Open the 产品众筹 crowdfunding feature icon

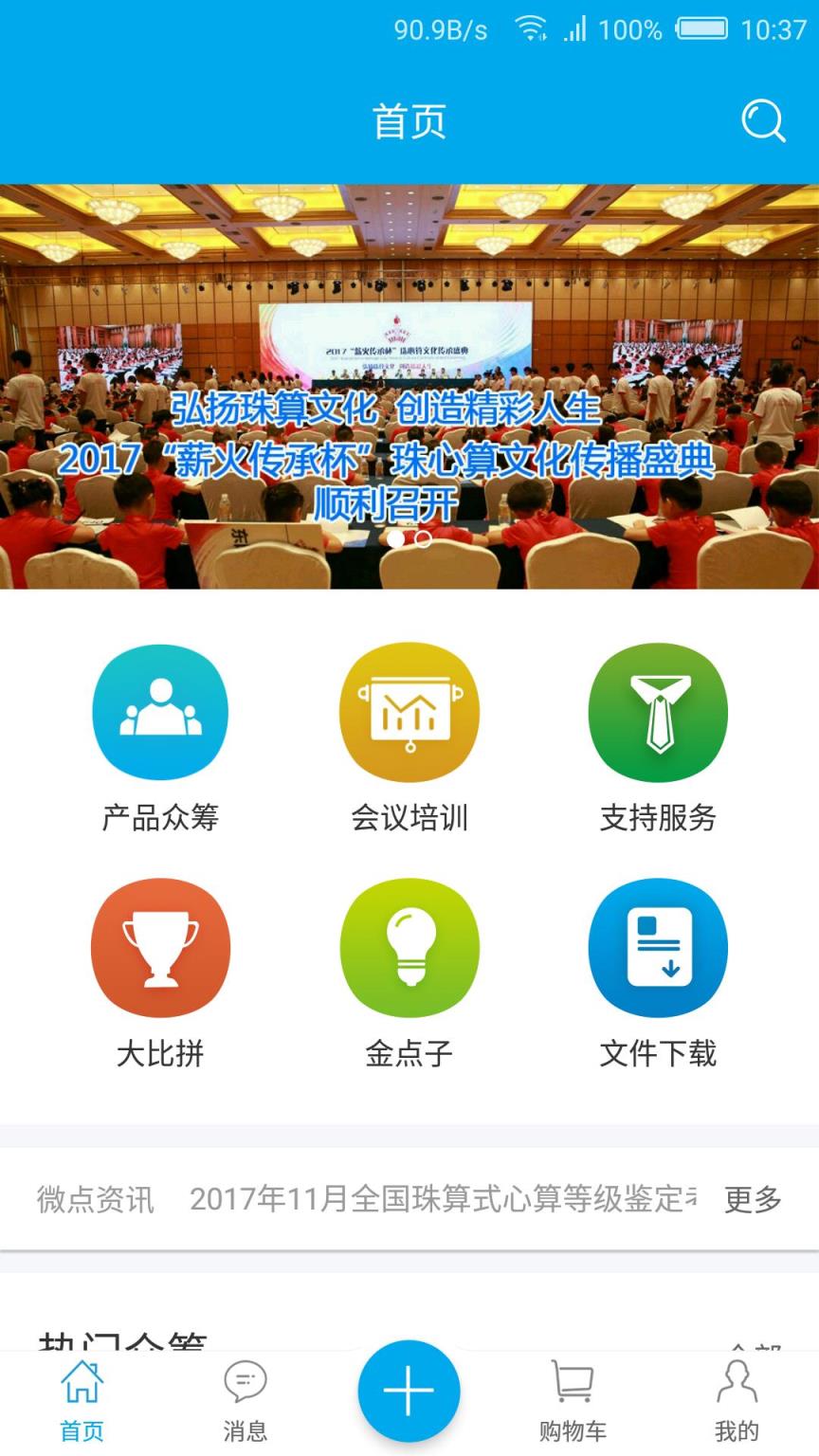[159, 713]
